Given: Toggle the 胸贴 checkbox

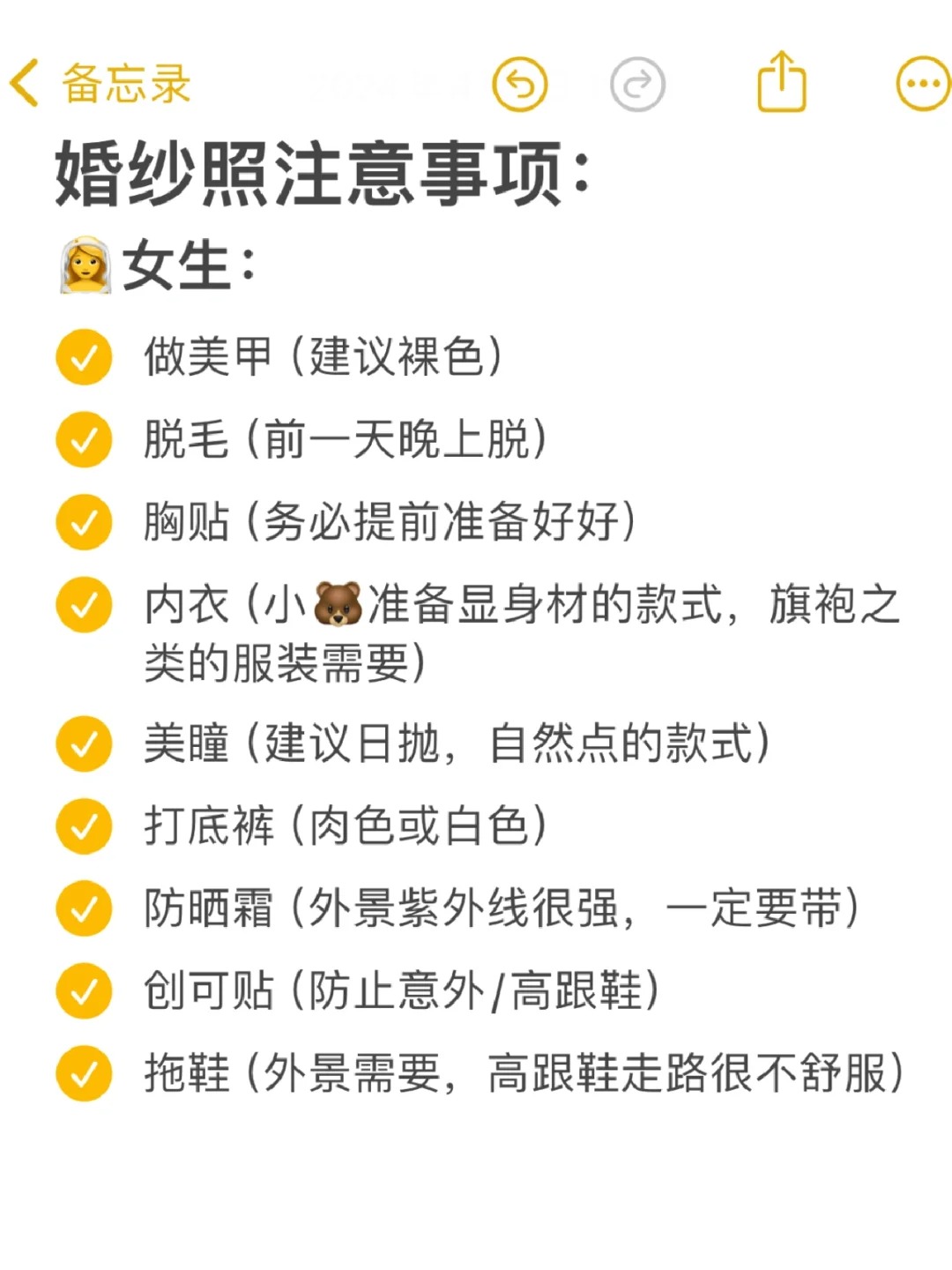Looking at the screenshot, I should tap(84, 522).
